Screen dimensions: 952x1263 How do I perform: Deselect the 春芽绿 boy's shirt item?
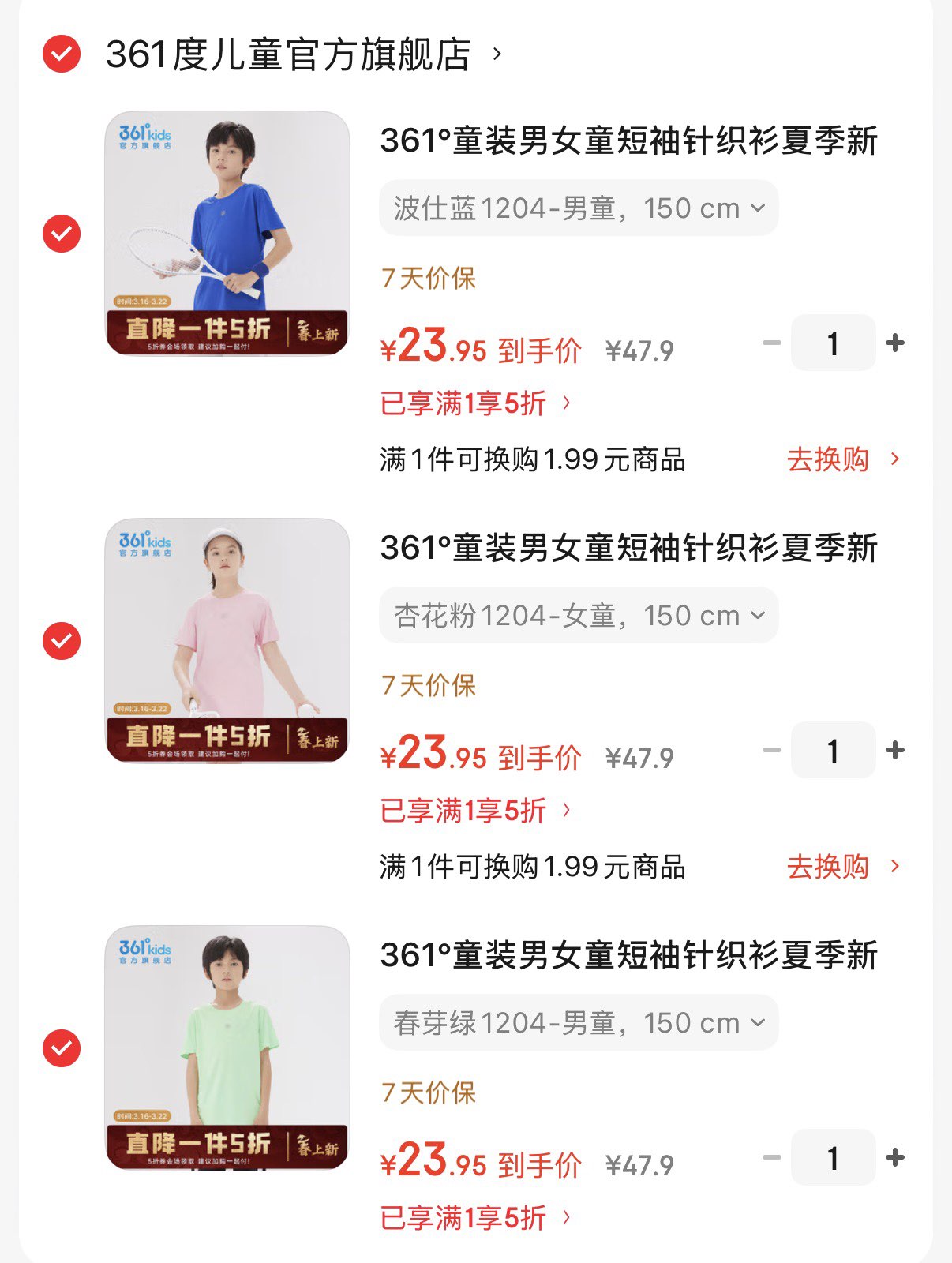62,1048
